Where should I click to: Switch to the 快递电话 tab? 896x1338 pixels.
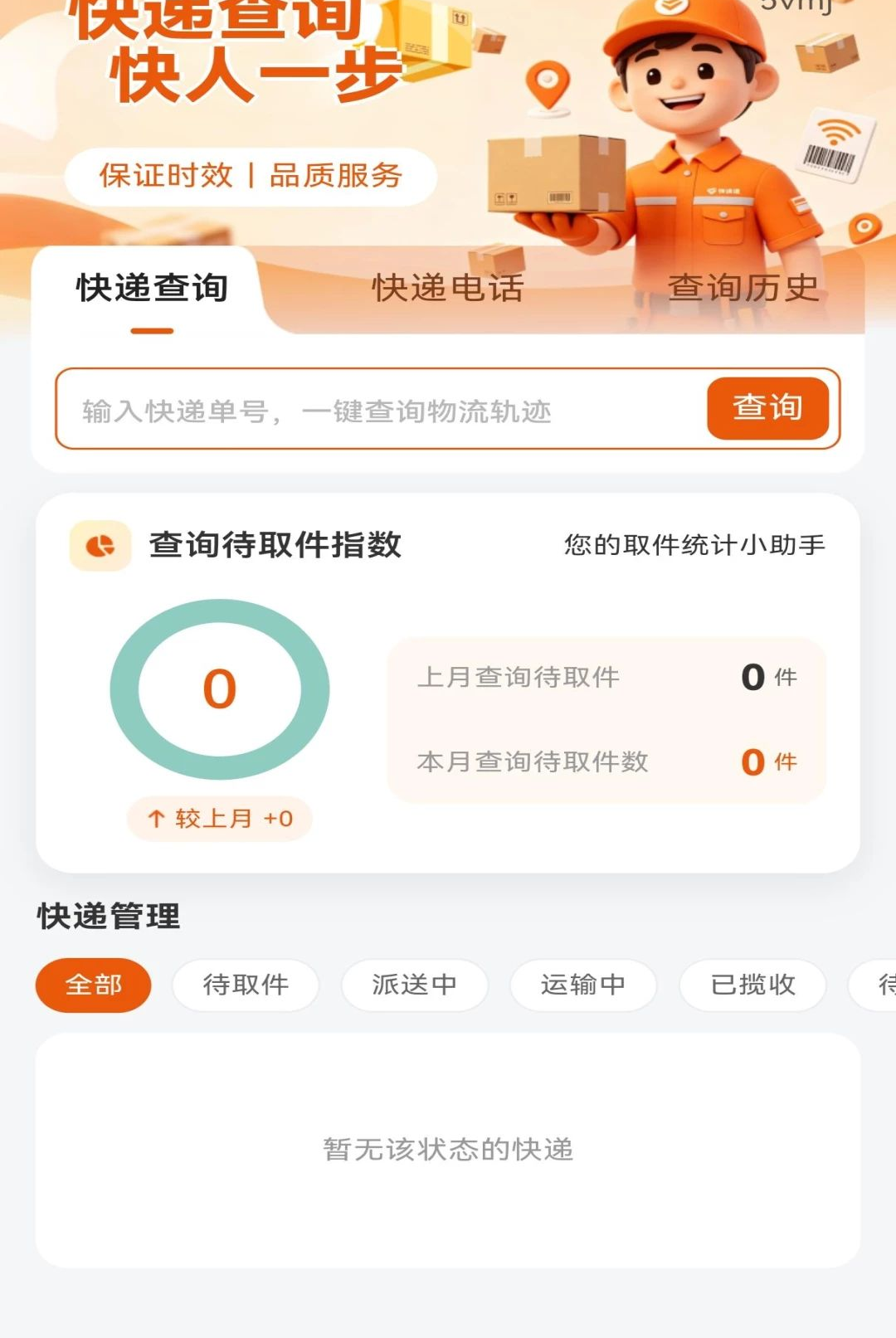(447, 288)
